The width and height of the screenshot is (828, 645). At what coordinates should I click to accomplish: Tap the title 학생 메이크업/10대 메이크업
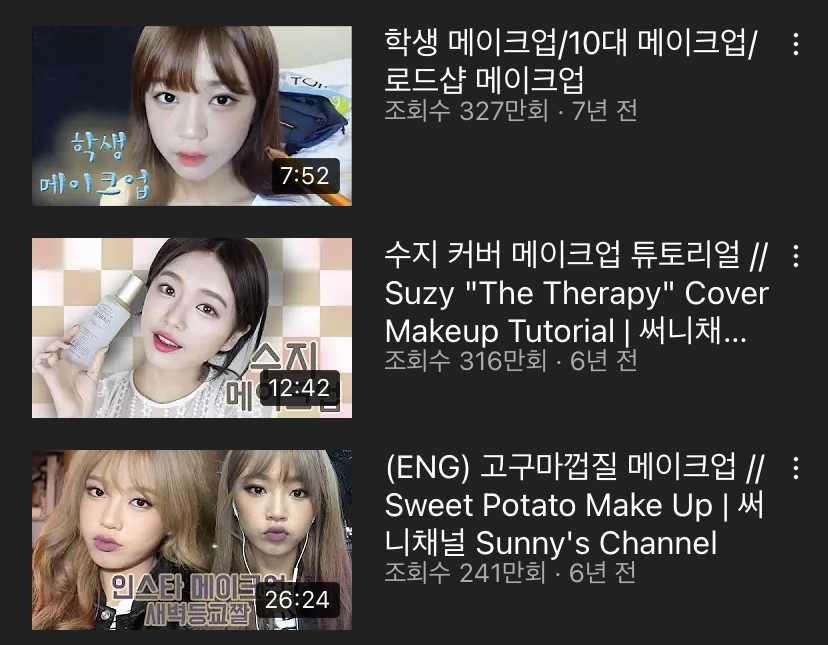(571, 61)
